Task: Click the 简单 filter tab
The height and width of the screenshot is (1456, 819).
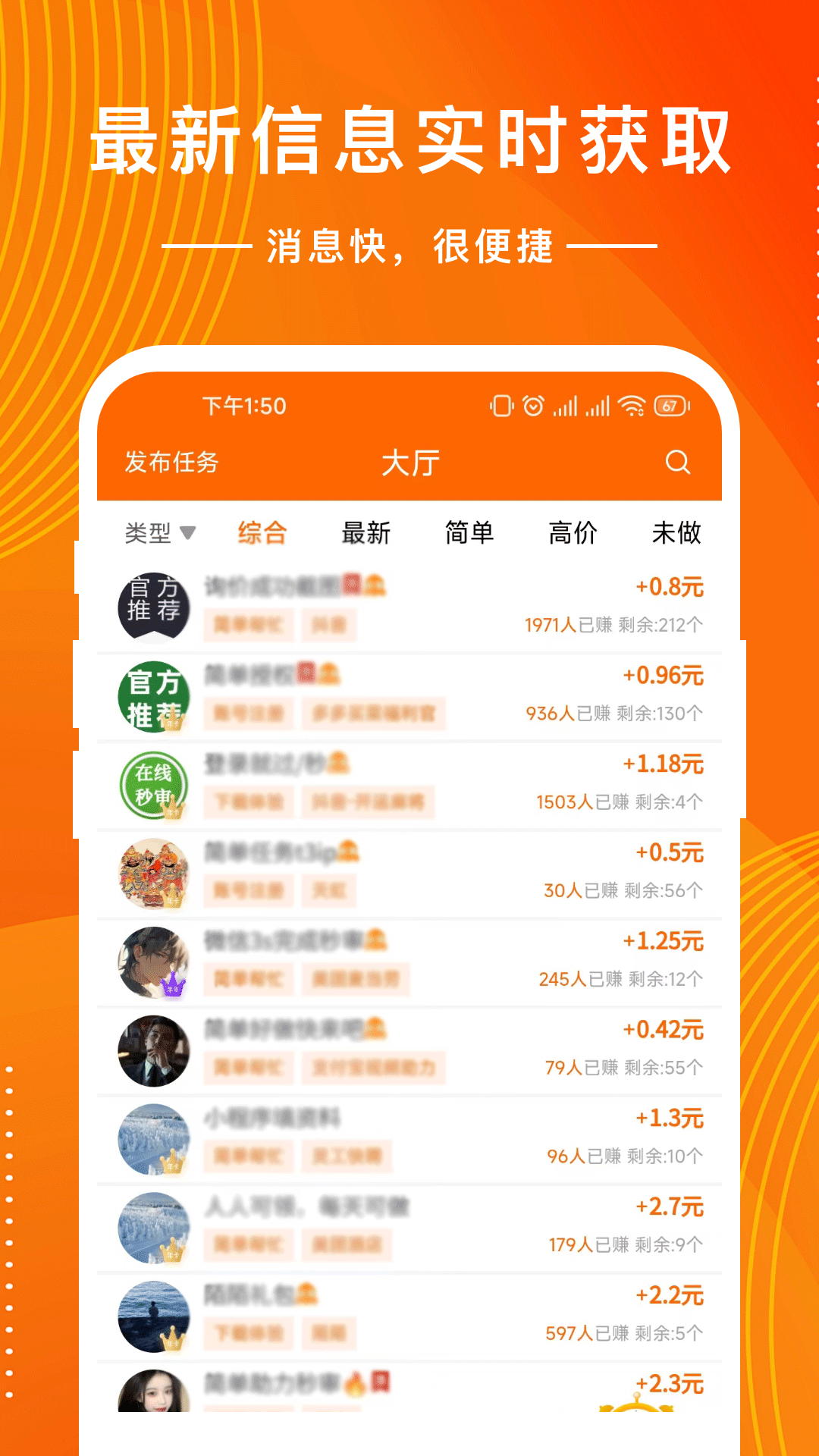Action: tap(469, 533)
